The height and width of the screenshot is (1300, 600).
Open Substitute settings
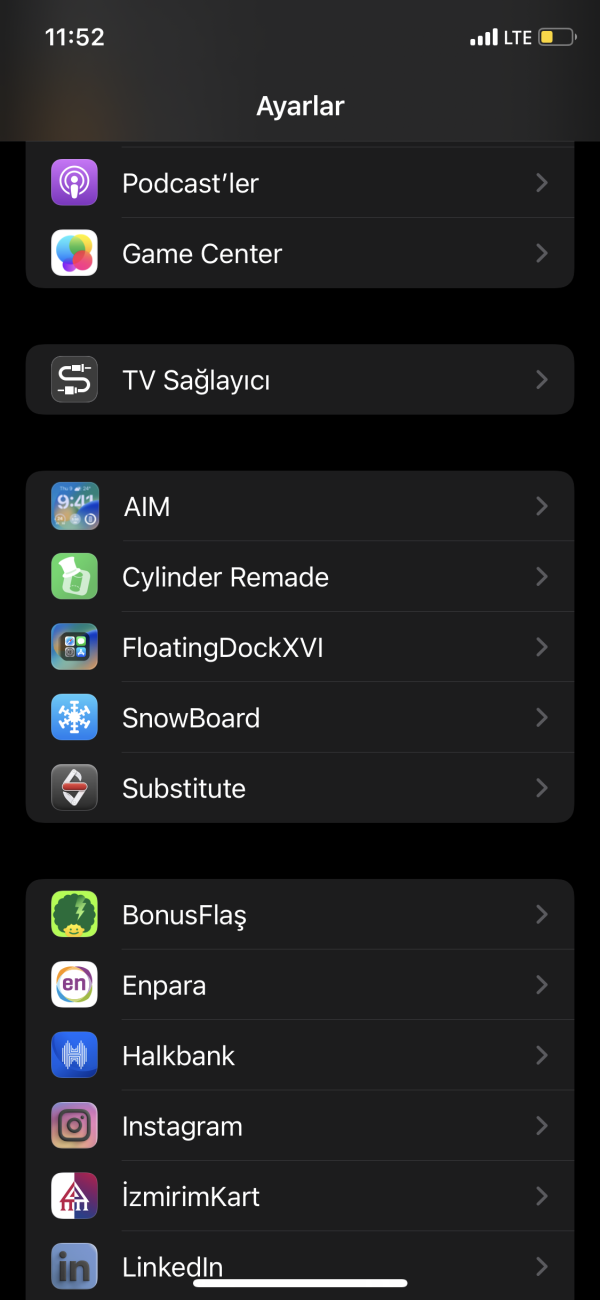pos(300,788)
